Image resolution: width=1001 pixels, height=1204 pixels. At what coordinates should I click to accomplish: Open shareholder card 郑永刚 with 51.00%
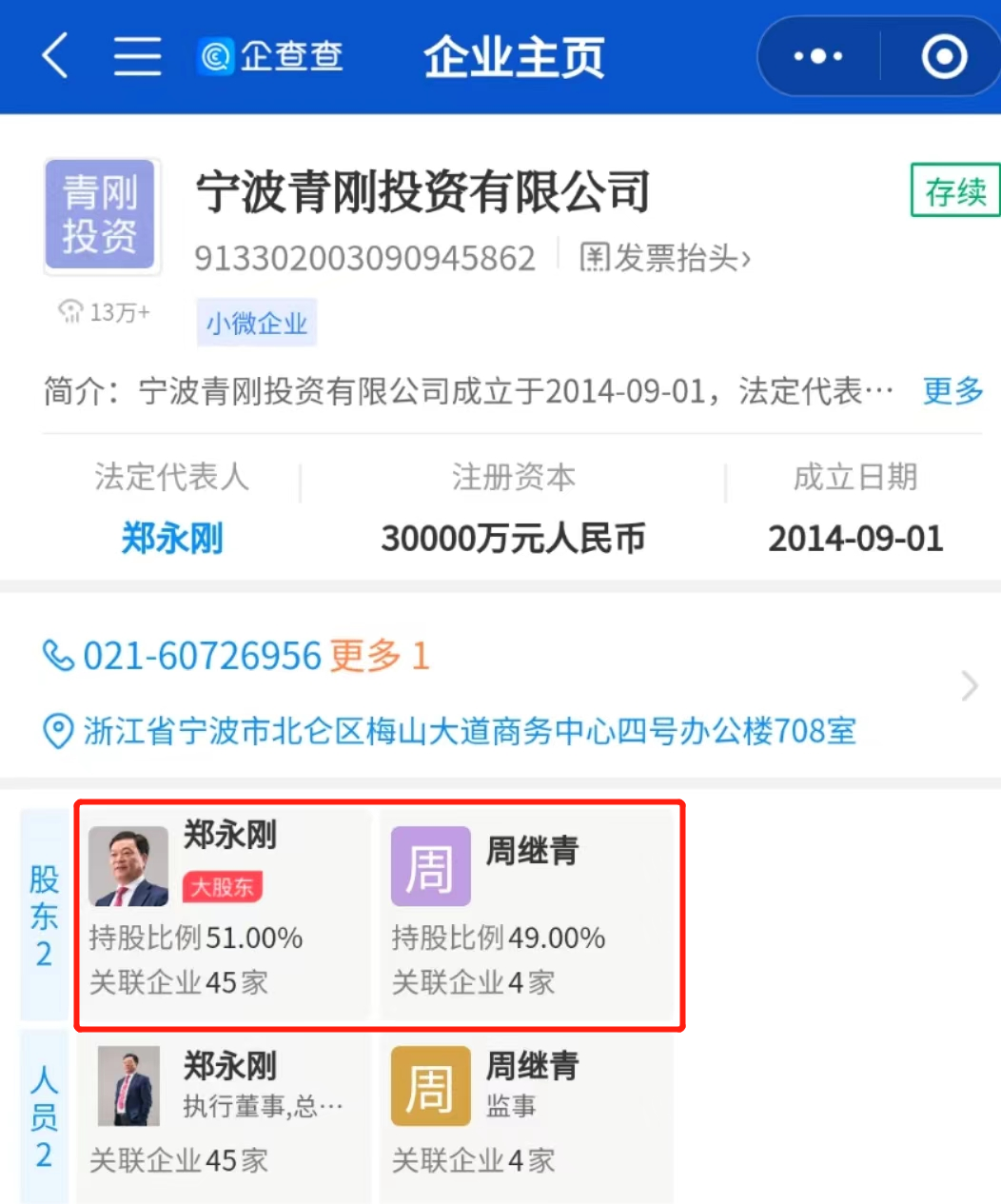pyautogui.click(x=225, y=914)
